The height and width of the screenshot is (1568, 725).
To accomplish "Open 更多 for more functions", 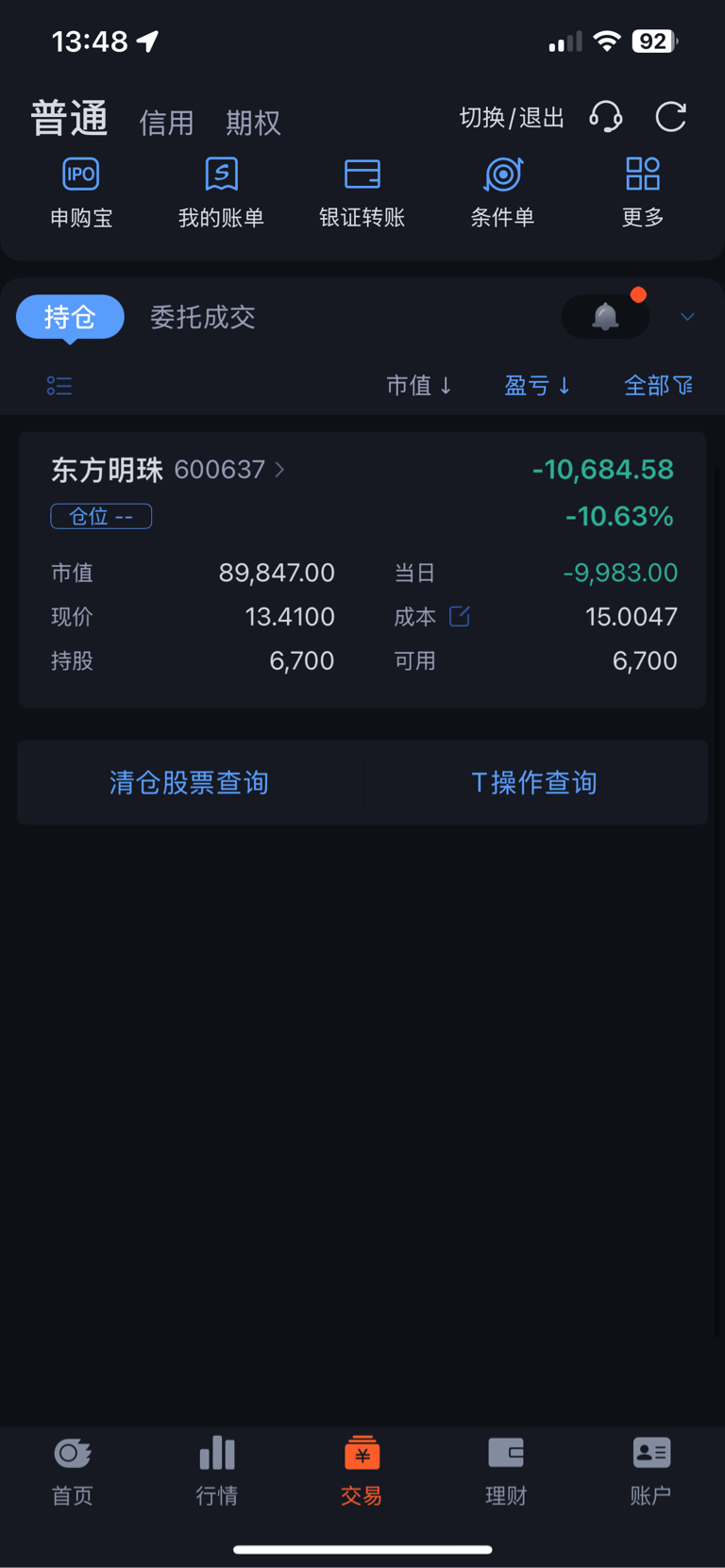I will point(643,192).
